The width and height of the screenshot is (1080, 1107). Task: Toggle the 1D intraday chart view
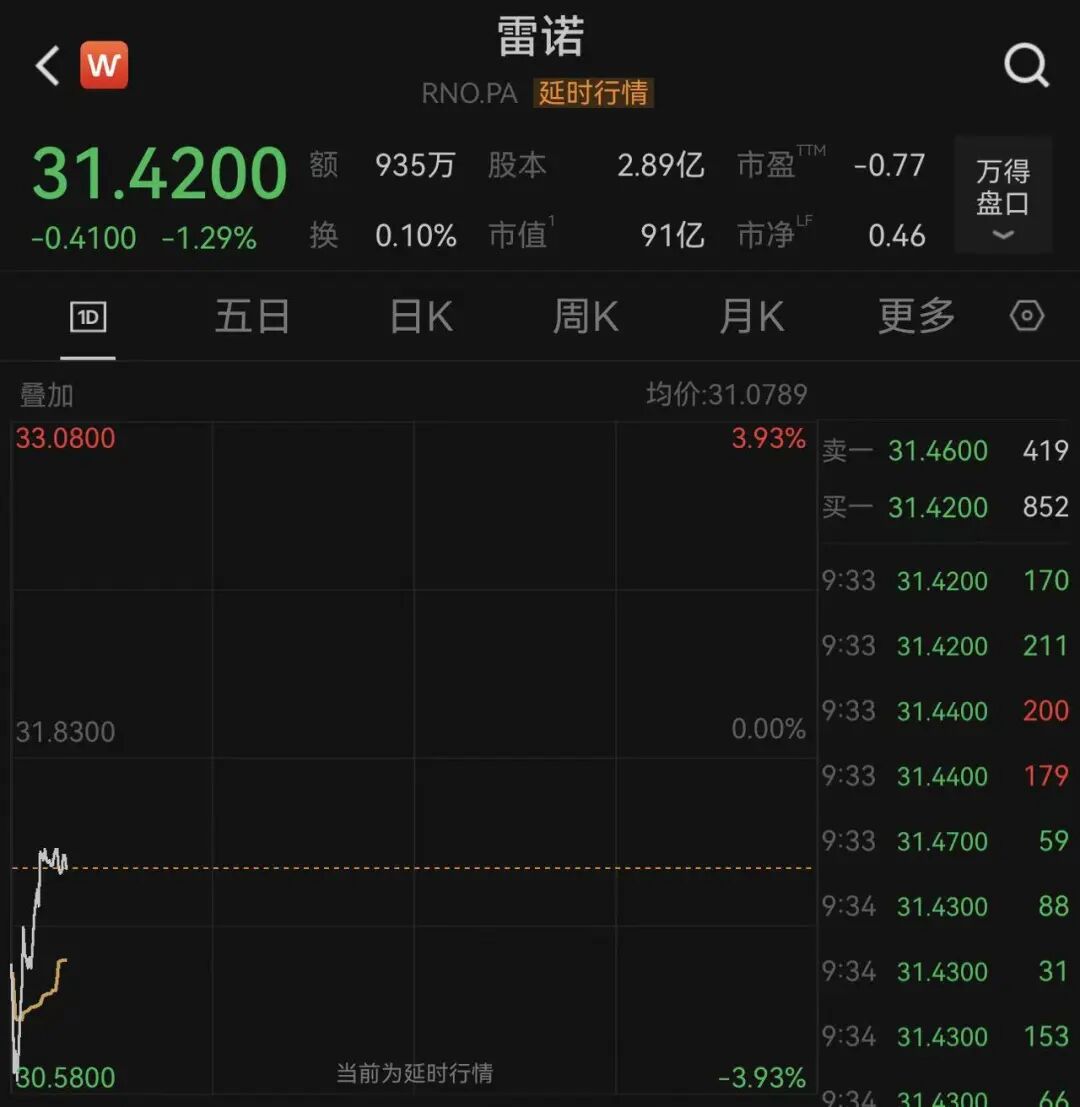point(86,315)
